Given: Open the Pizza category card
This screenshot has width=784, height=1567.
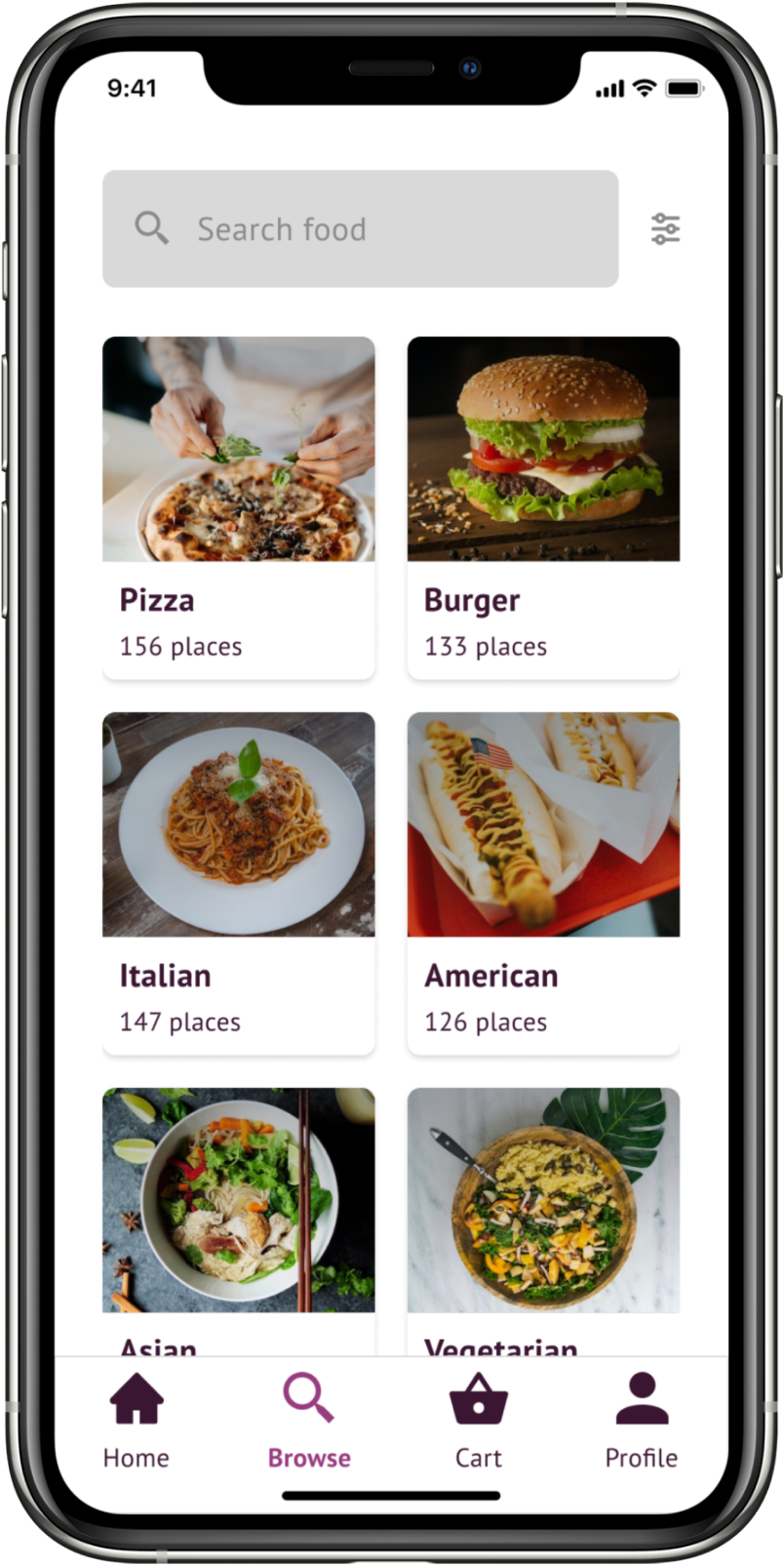Looking at the screenshot, I should pos(239,506).
